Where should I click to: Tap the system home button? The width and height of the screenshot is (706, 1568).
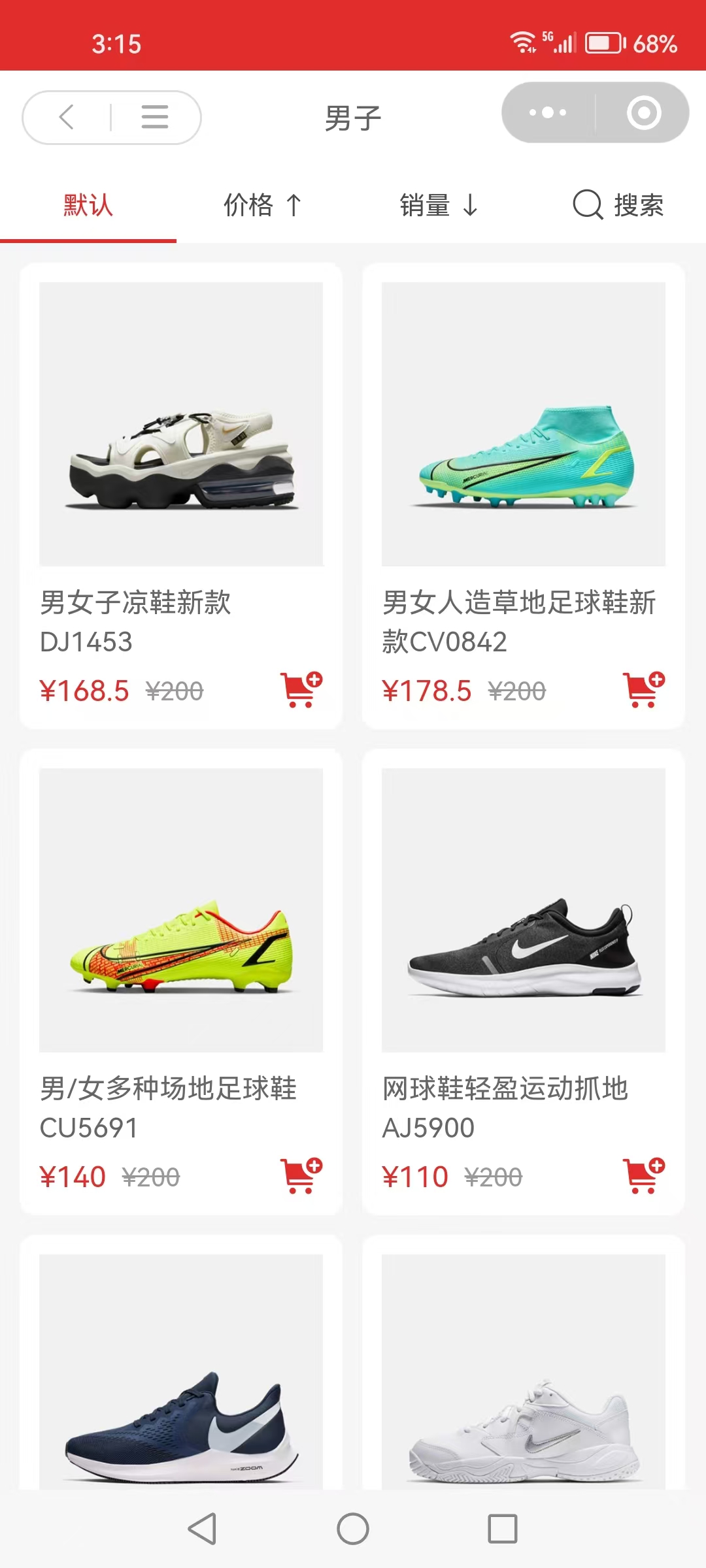[353, 1529]
